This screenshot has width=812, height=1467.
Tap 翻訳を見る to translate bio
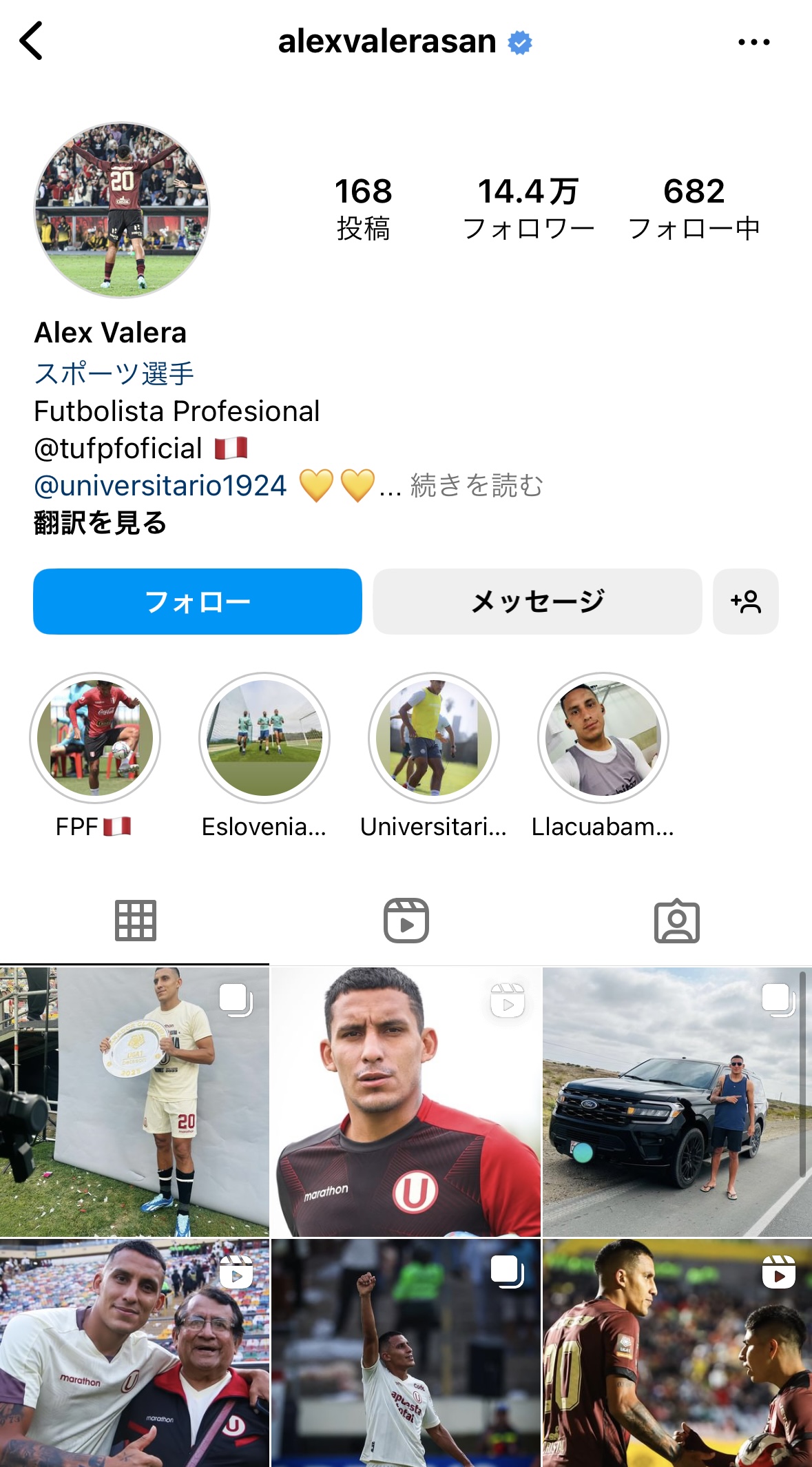[x=101, y=523]
